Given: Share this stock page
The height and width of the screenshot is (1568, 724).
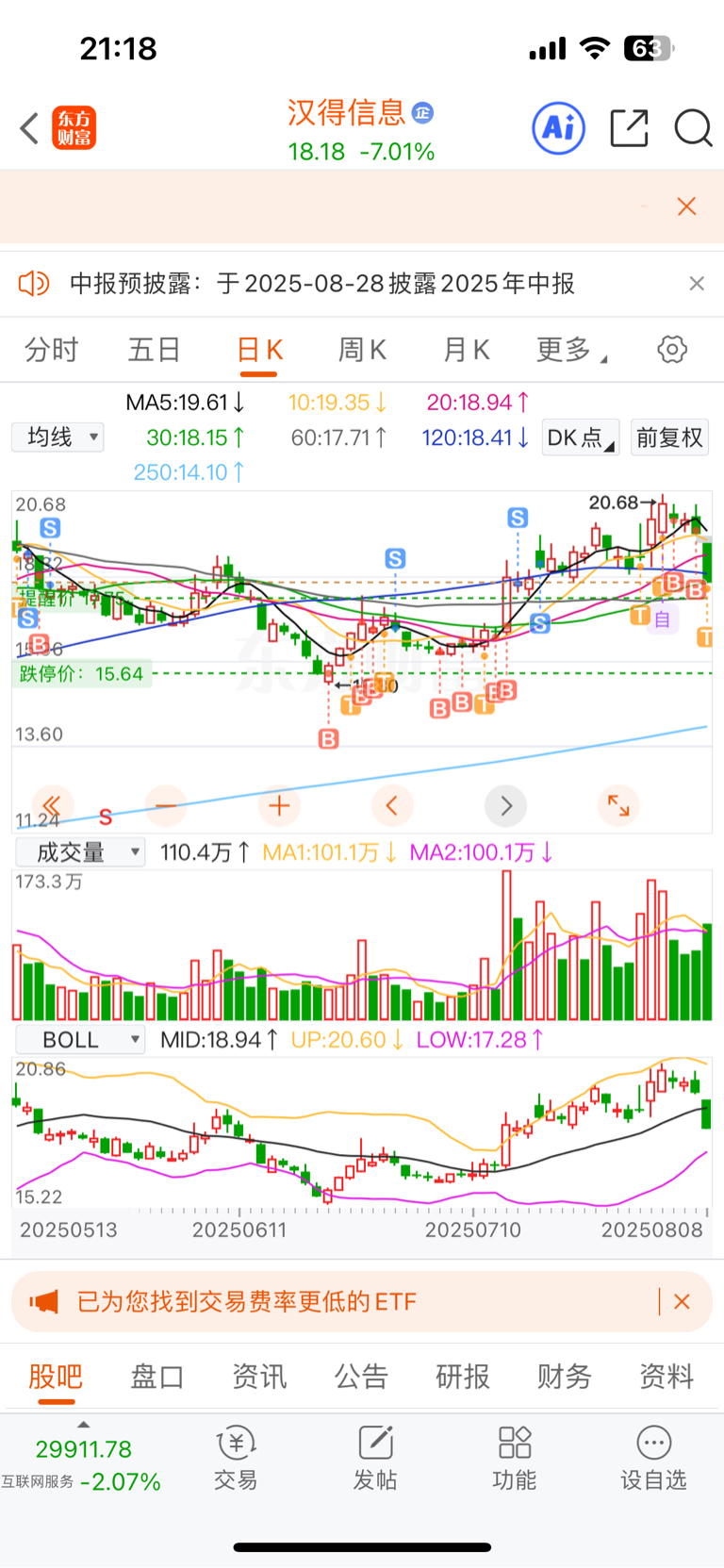Looking at the screenshot, I should 629,128.
